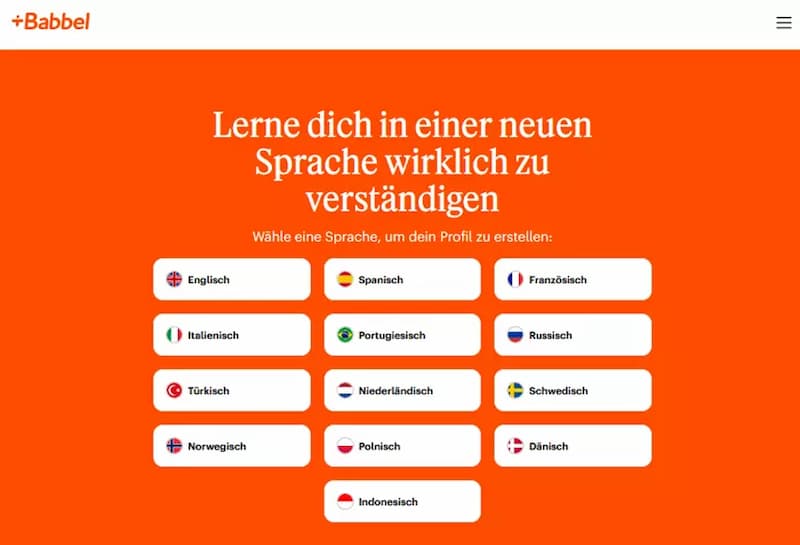Select Englisch as learning language
800x545 pixels.
[232, 279]
